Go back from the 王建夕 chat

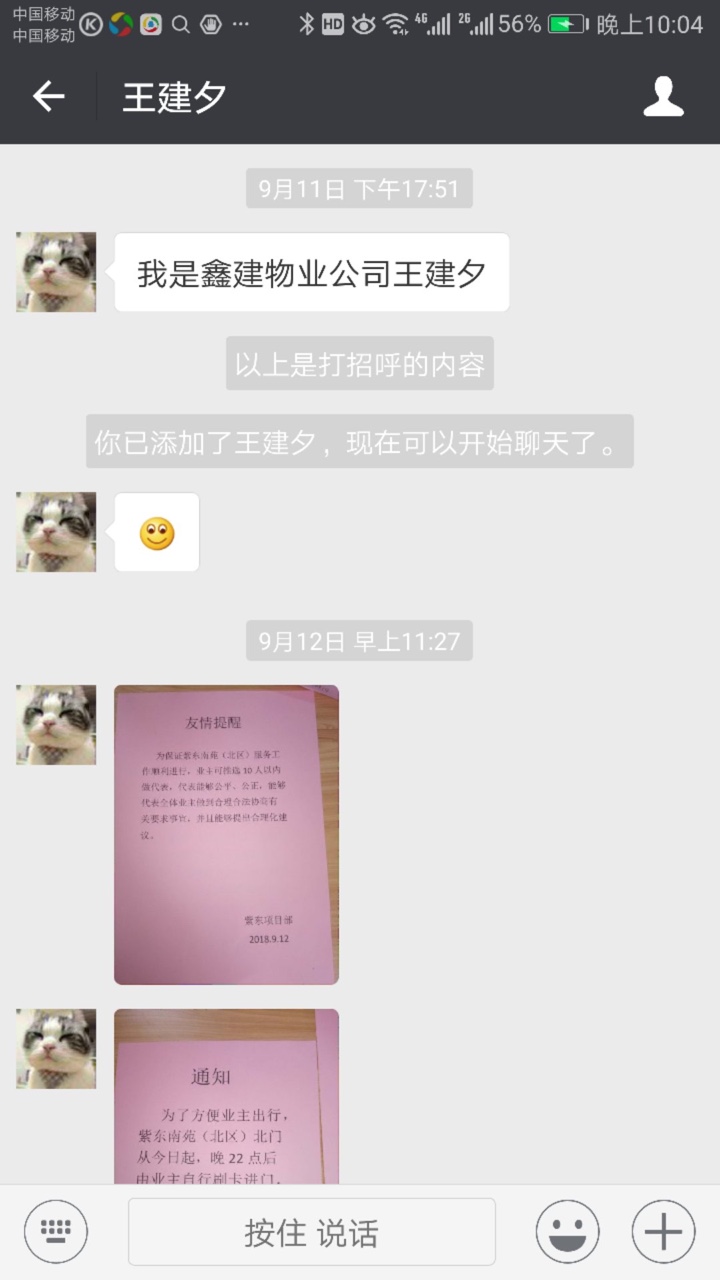48,97
